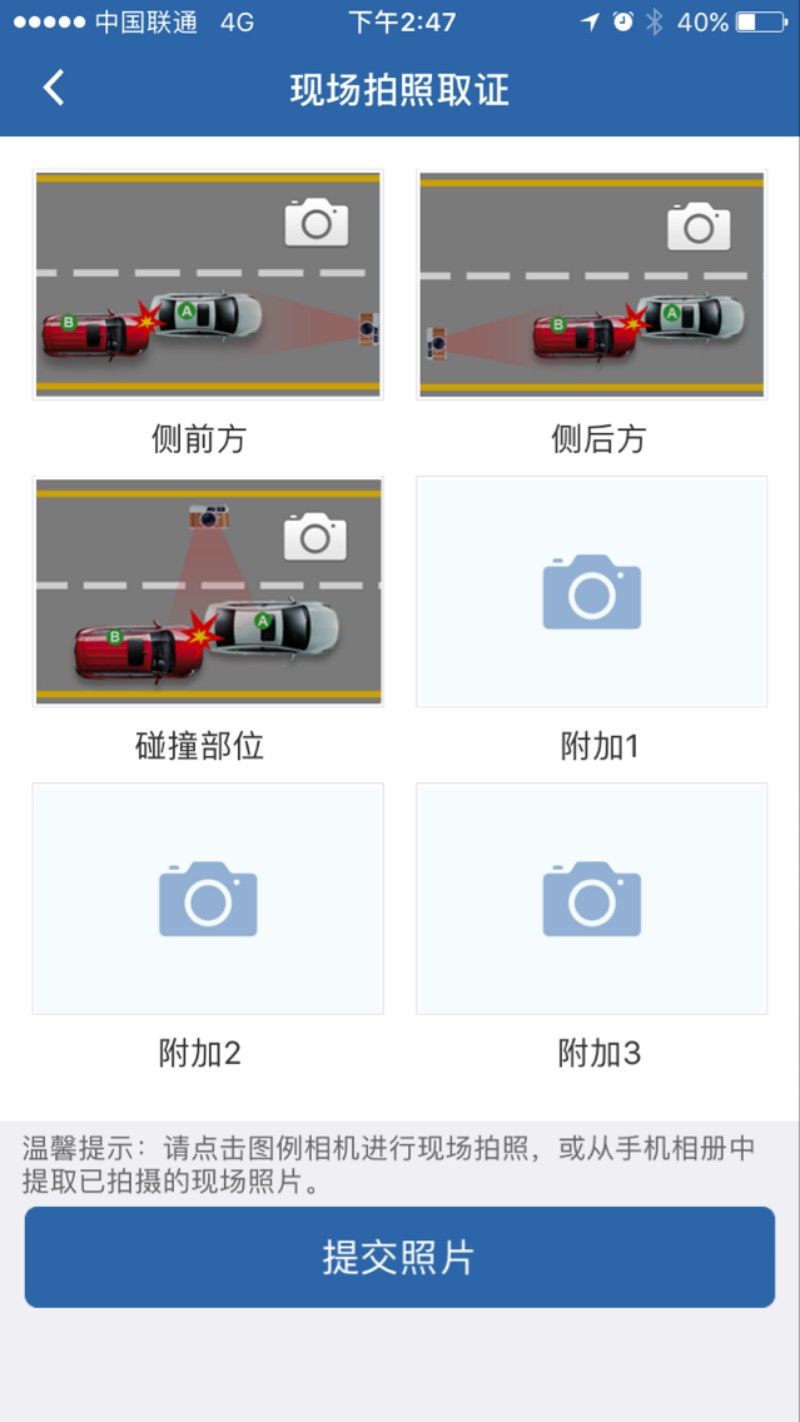Add a photo in the 附加3 slot
This screenshot has width=800, height=1422.
592,898
